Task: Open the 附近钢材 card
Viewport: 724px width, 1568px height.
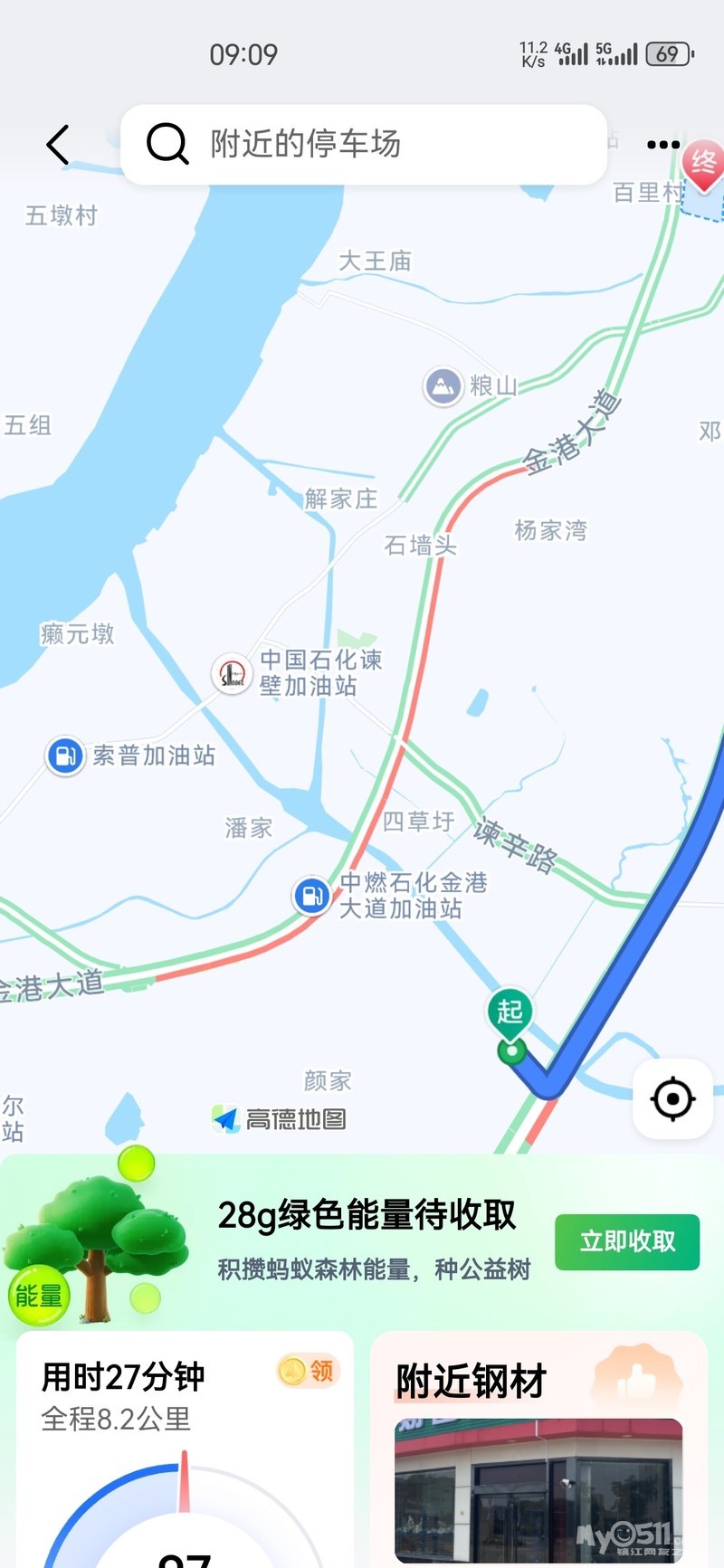Action: tap(538, 1448)
